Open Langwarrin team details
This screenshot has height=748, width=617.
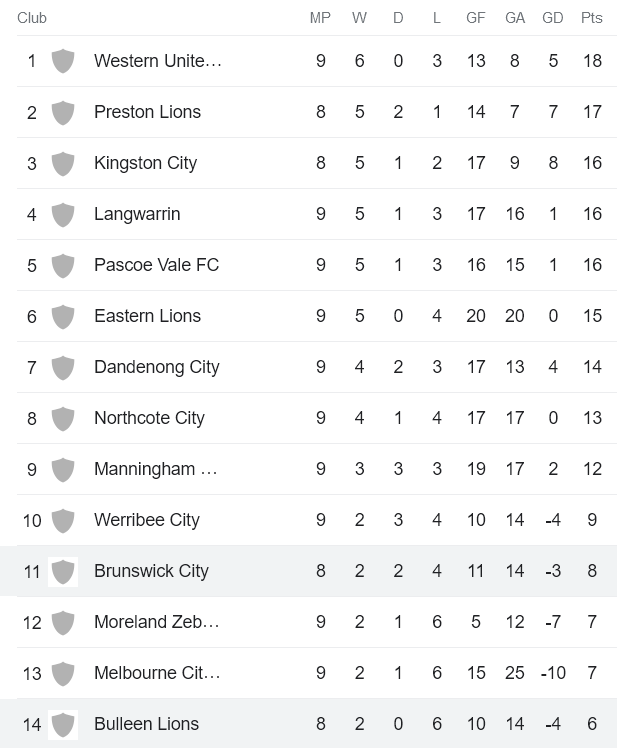(x=137, y=214)
